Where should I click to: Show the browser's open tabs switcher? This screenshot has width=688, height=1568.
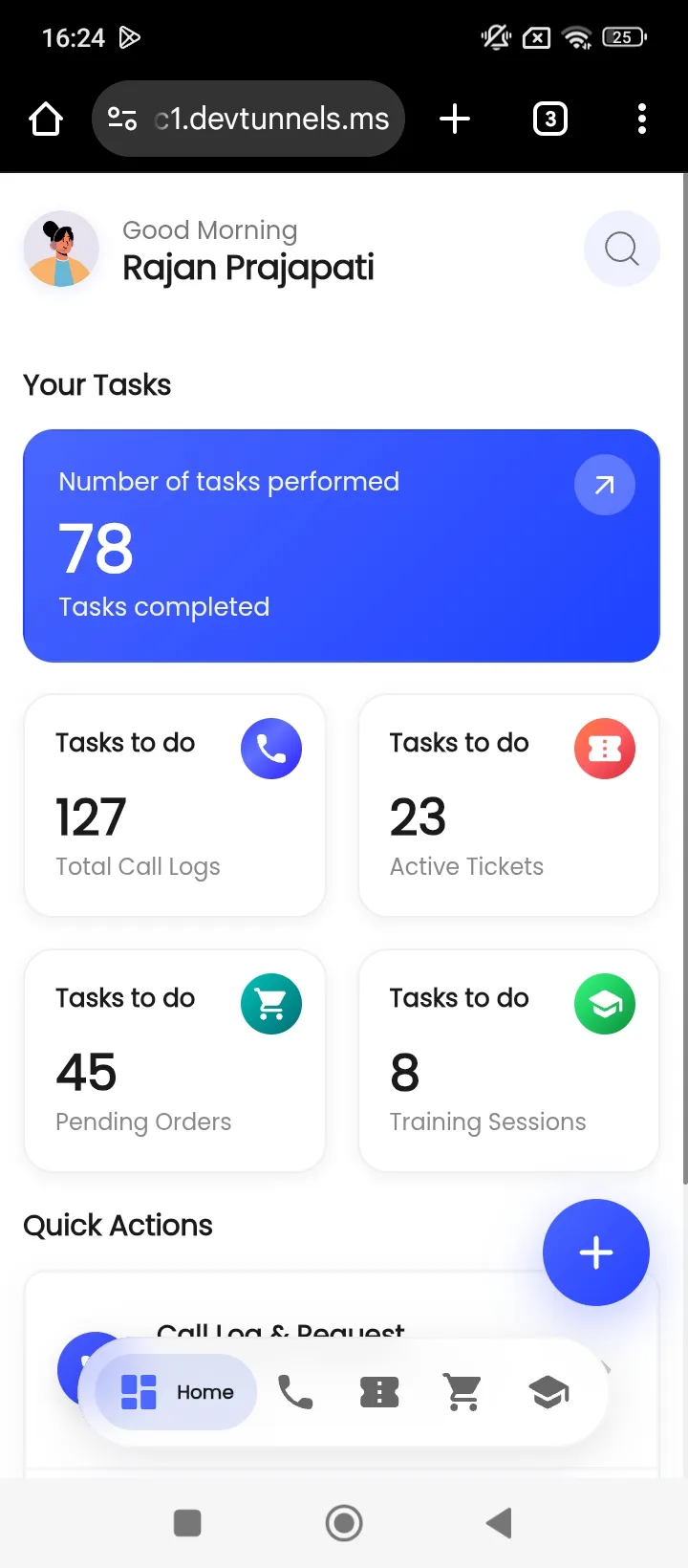(x=549, y=119)
